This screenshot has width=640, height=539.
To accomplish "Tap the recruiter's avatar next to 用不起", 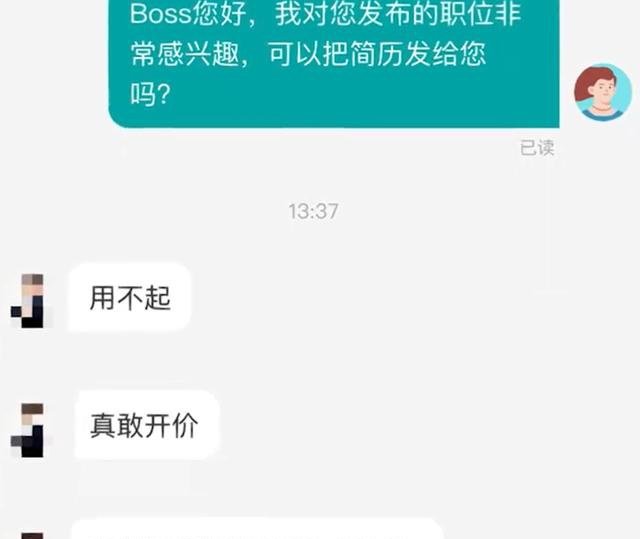I will tap(31, 301).
